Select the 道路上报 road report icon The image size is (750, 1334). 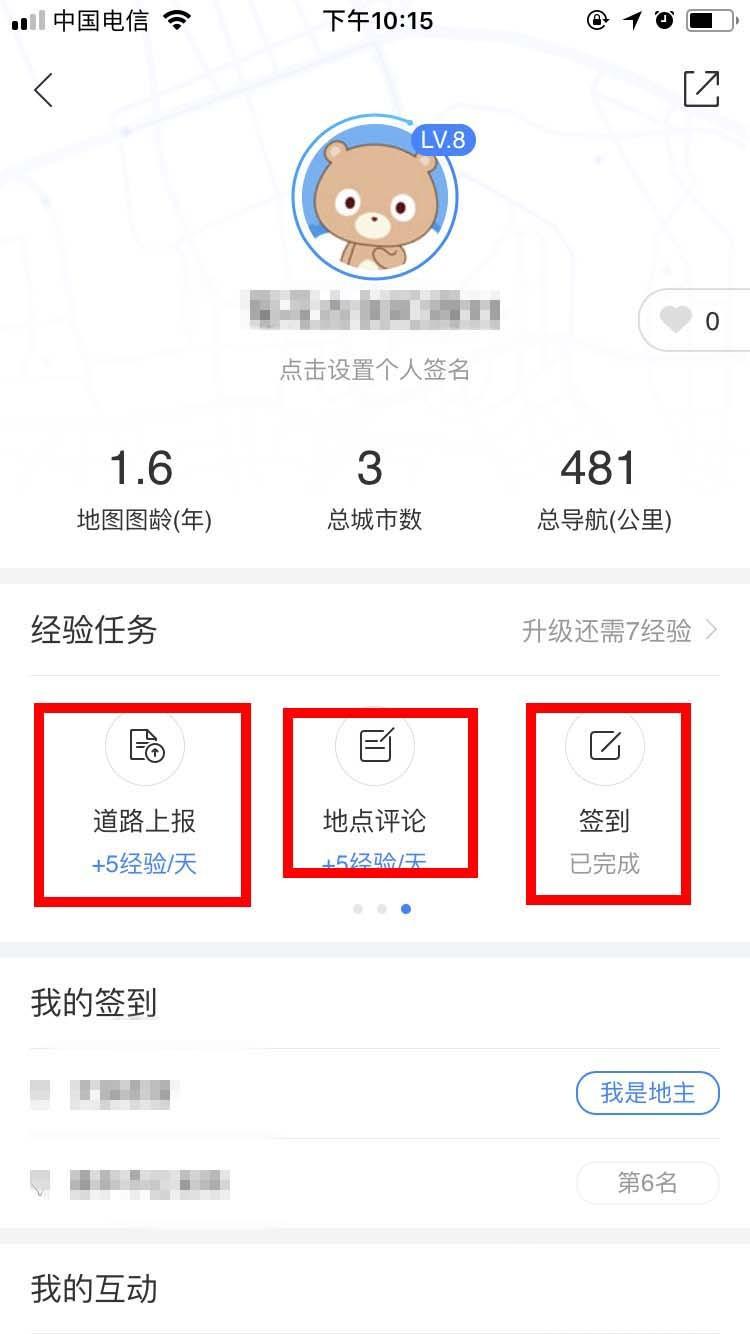coord(144,746)
